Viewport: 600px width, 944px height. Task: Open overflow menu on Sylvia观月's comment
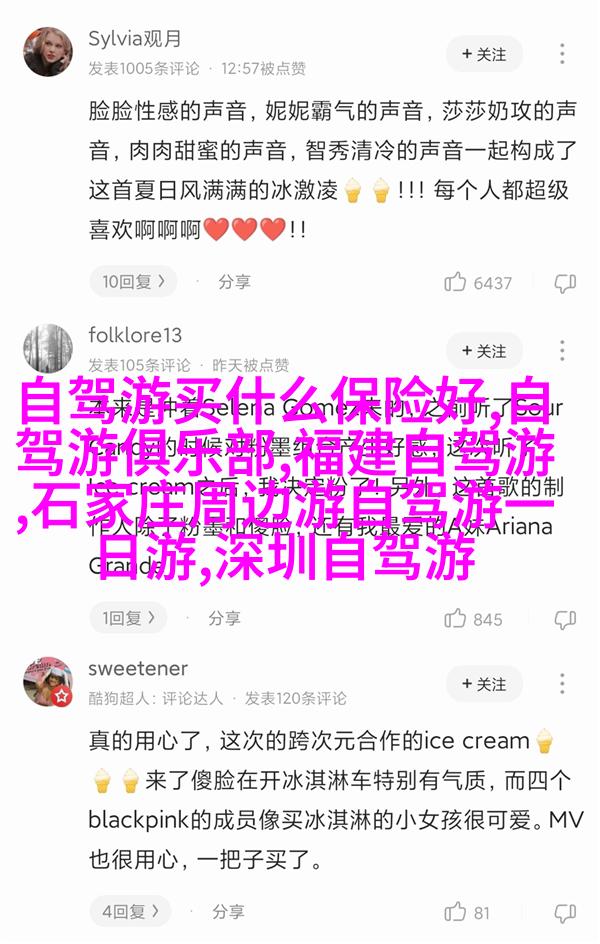pos(565,53)
